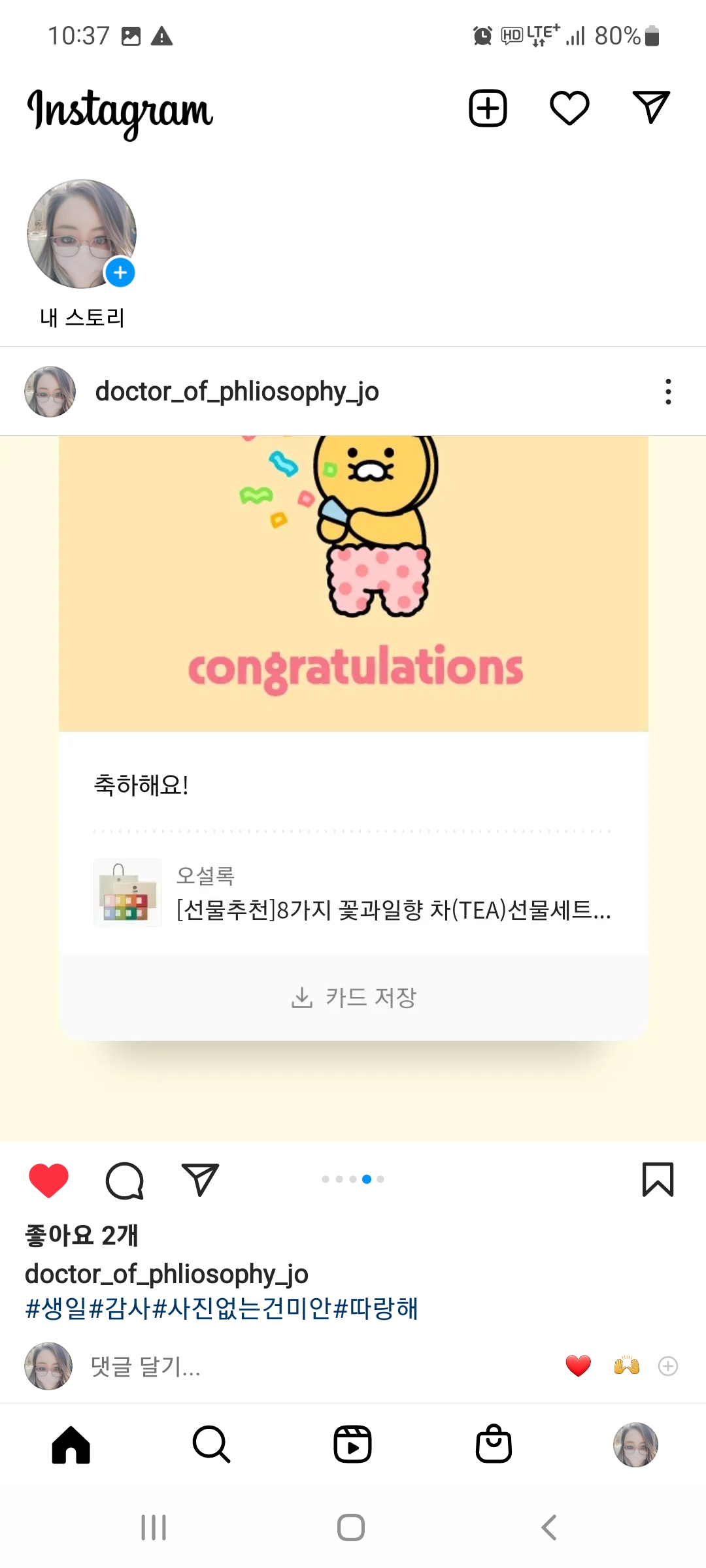
Task: Switch to the Shop tab
Action: 494,1445
